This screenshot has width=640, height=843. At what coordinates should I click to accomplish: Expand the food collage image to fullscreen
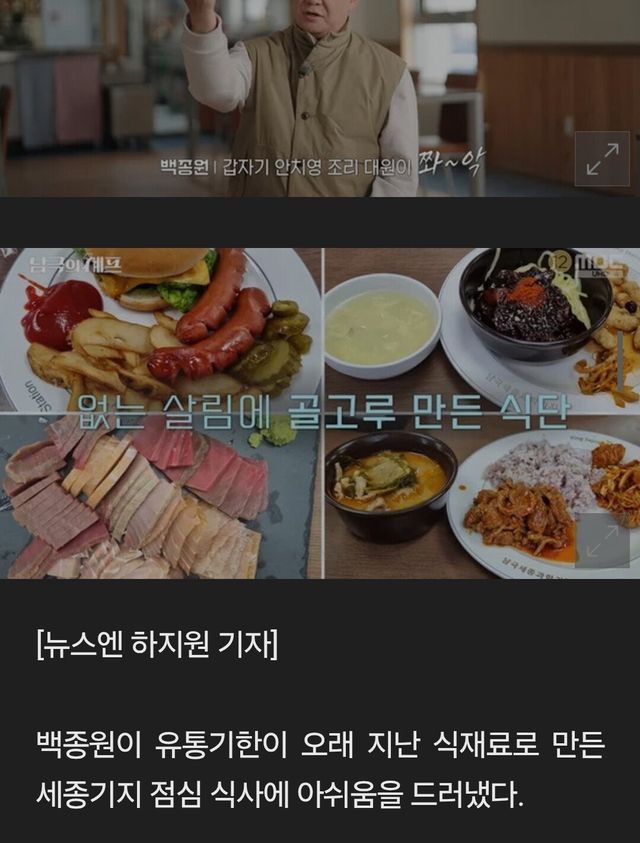601,541
